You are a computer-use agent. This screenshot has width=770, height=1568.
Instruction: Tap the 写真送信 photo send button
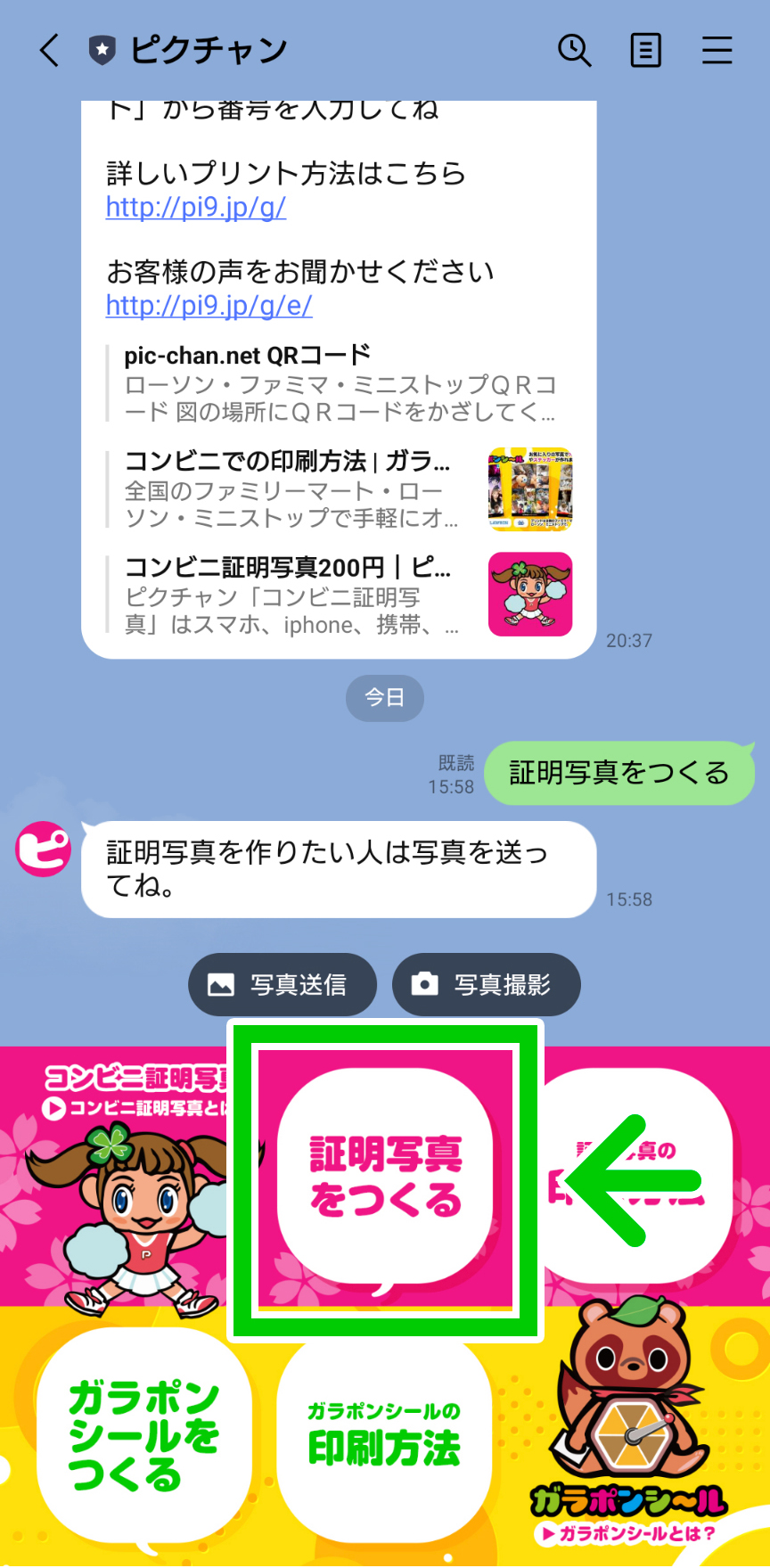(x=282, y=984)
